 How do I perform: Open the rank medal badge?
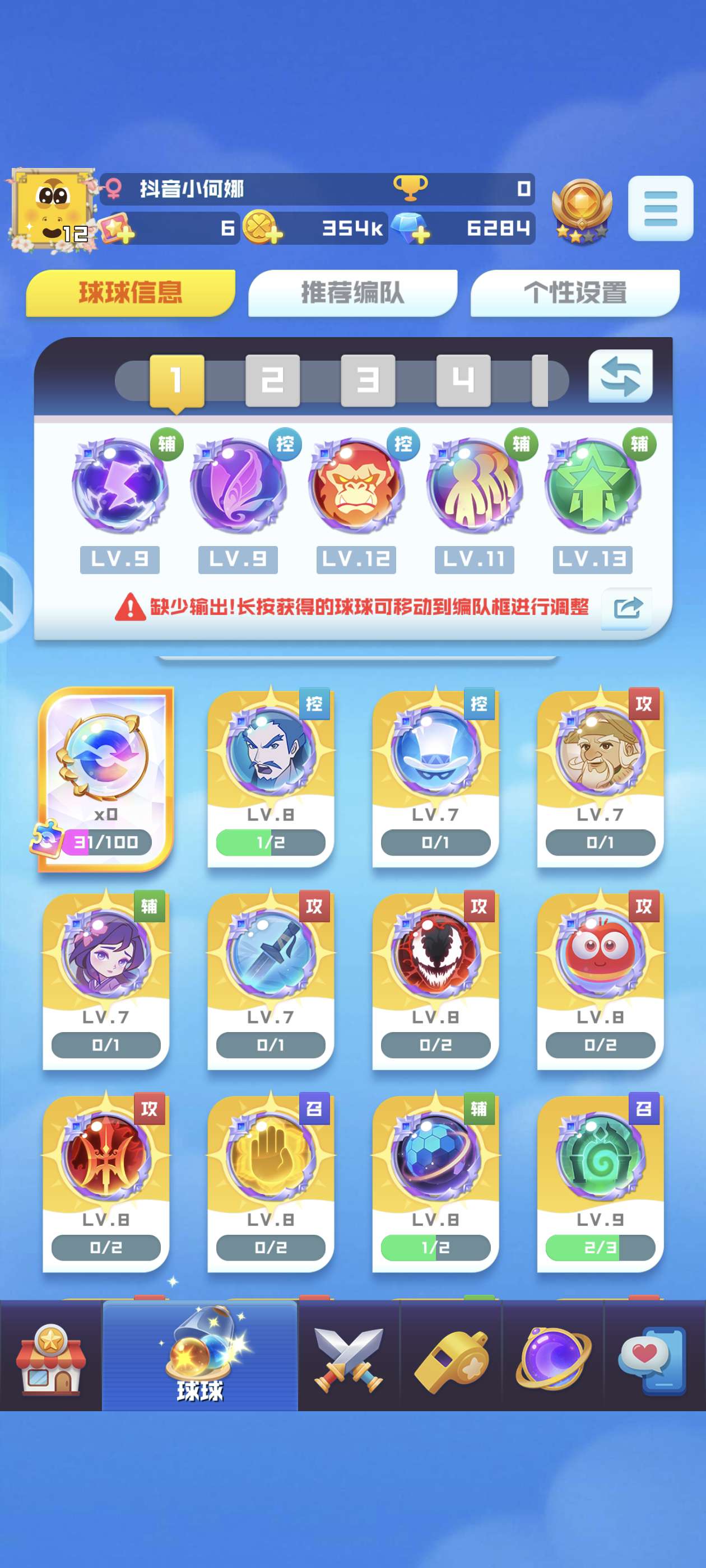(581, 211)
